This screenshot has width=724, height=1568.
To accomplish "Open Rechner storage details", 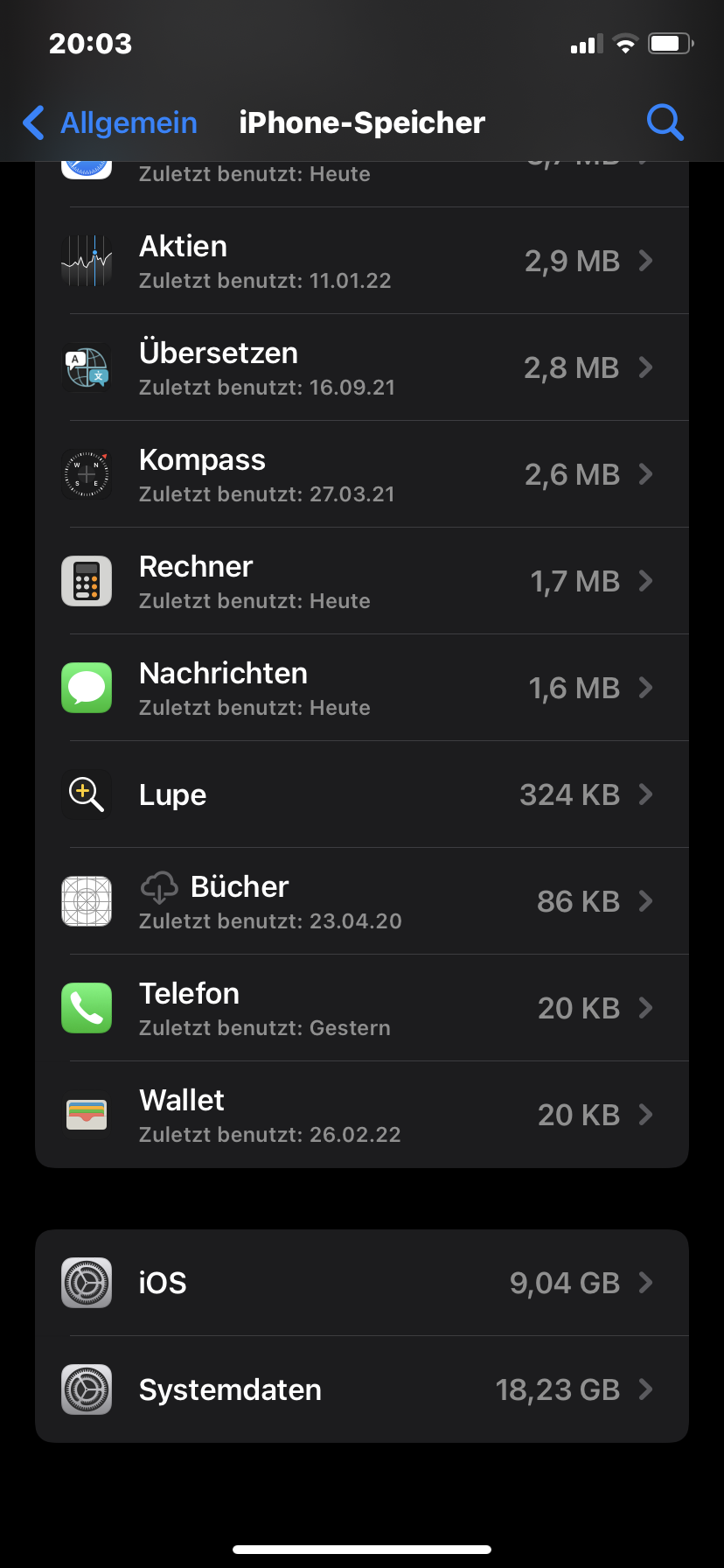I will pyautogui.click(x=362, y=581).
